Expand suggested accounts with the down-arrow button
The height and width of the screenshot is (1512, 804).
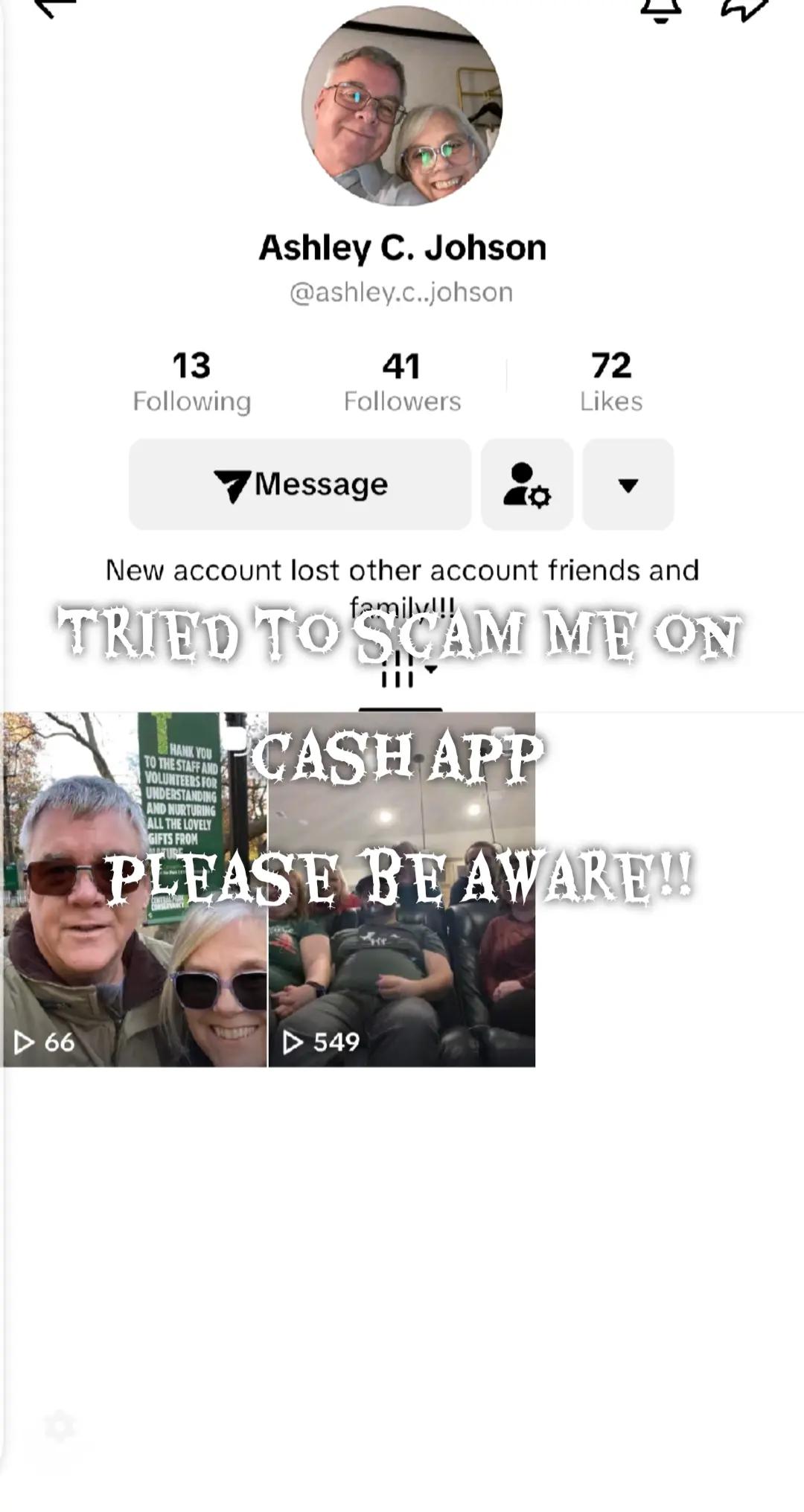pos(628,484)
